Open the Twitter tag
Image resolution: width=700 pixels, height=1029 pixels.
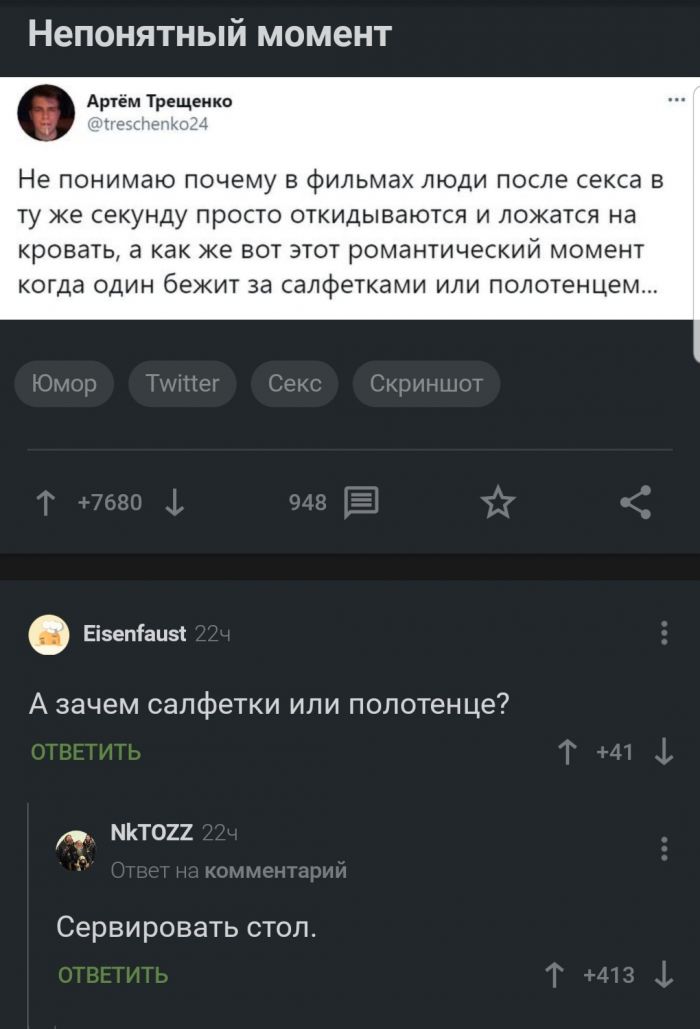[182, 384]
